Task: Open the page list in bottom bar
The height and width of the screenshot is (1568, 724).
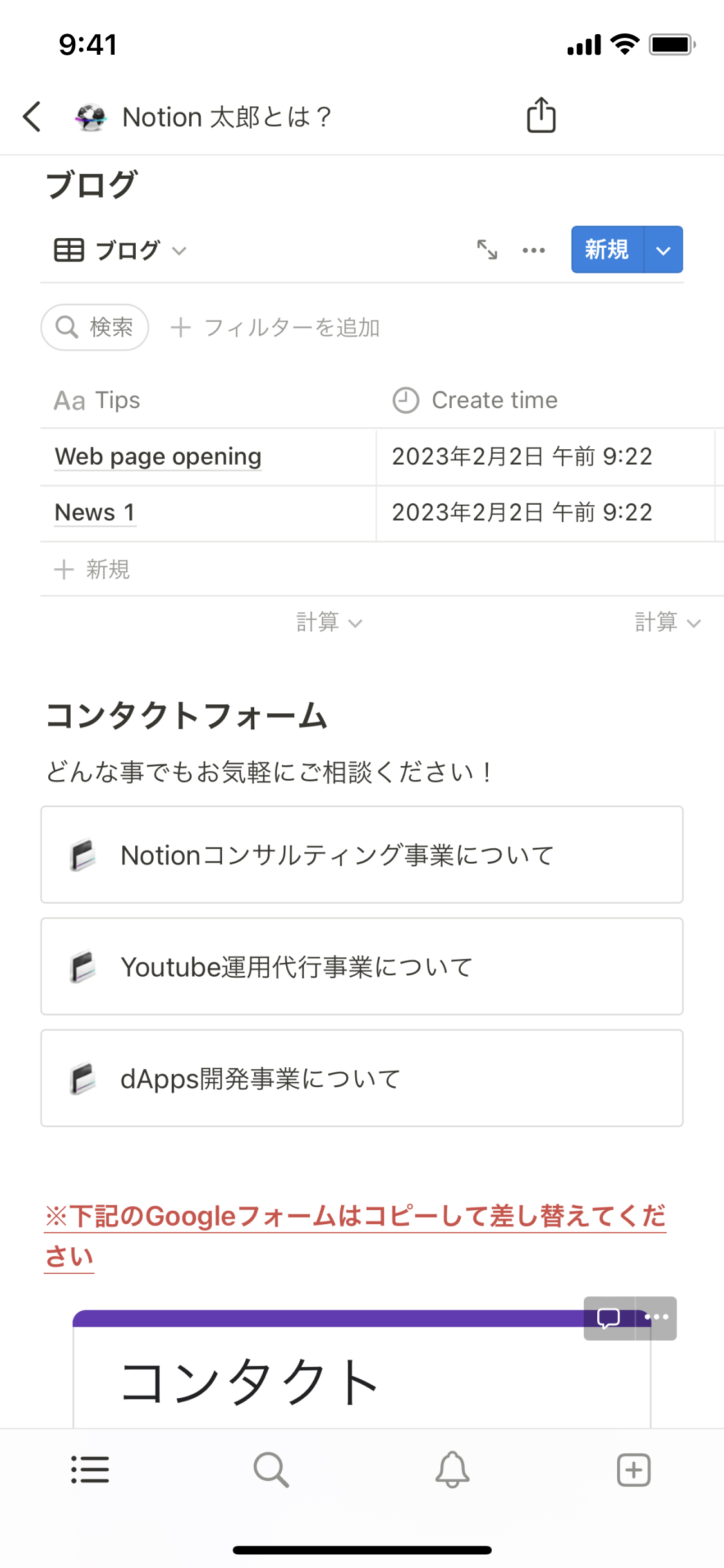Action: coord(90,1470)
